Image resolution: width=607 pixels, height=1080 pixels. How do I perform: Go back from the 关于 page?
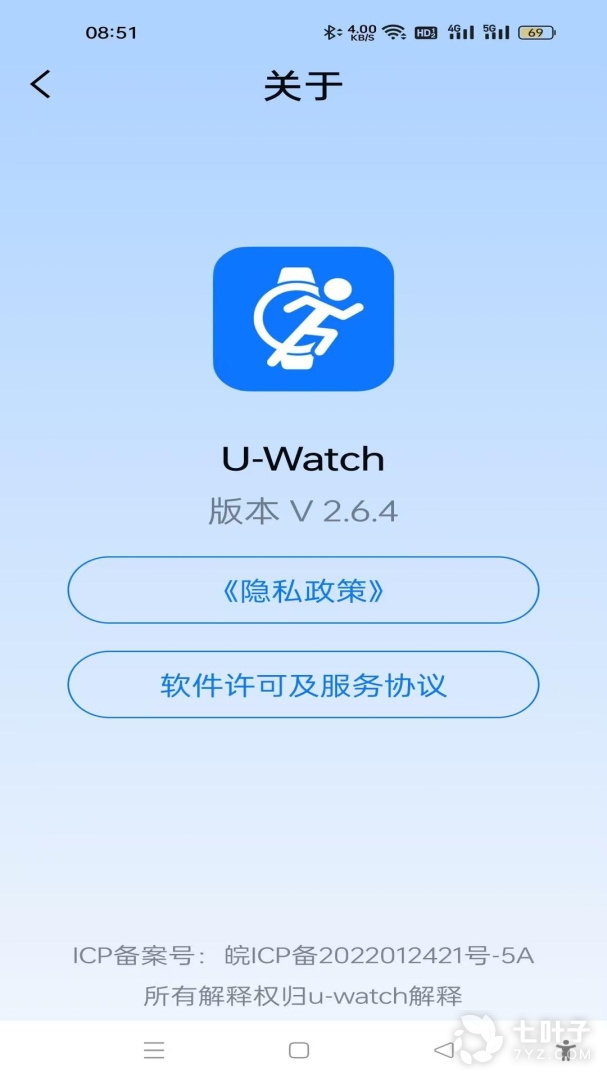pyautogui.click(x=40, y=85)
